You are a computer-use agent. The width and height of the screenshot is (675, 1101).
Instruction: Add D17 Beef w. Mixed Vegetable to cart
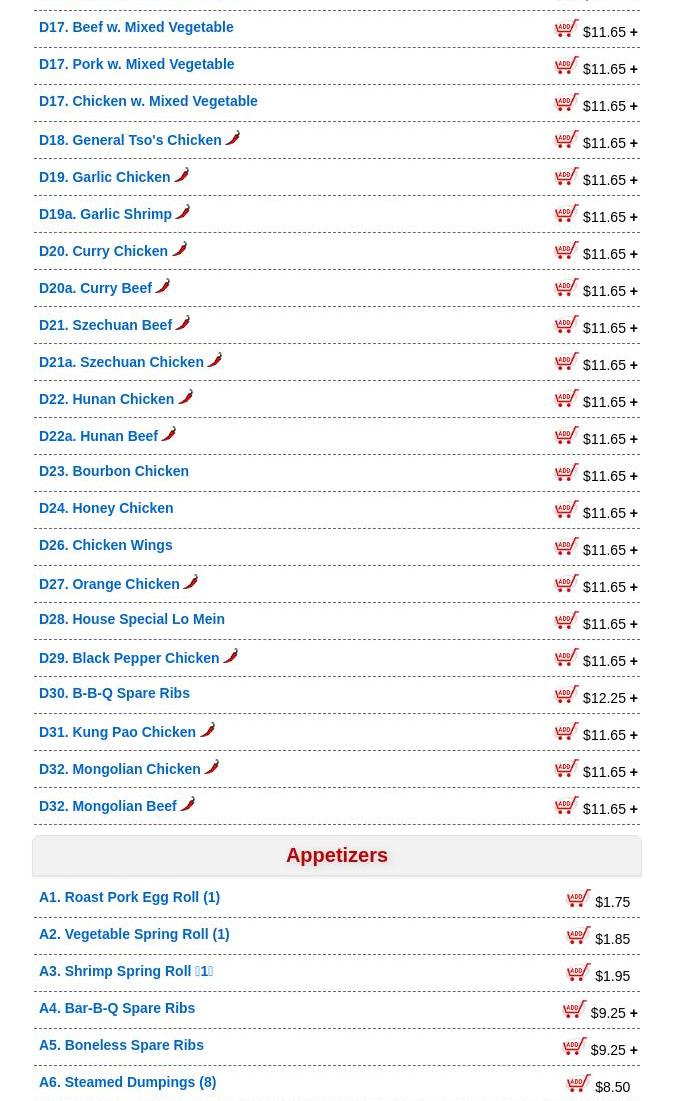[567, 29]
